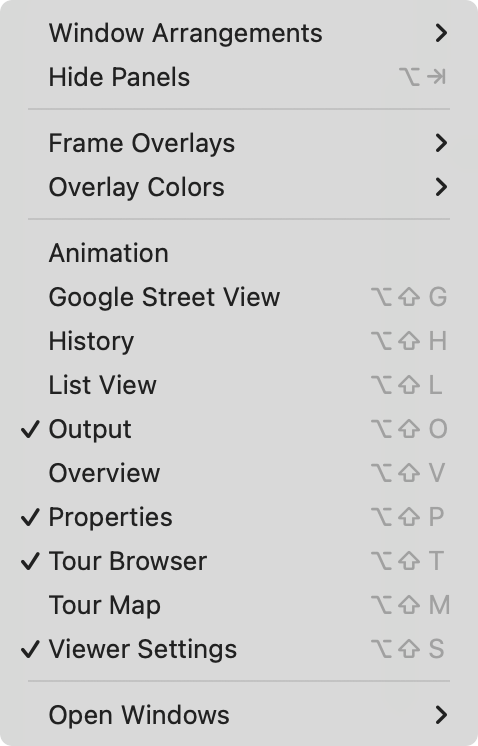The width and height of the screenshot is (478, 746).
Task: Toggle off the Tour Browser panel
Action: click(x=239, y=560)
